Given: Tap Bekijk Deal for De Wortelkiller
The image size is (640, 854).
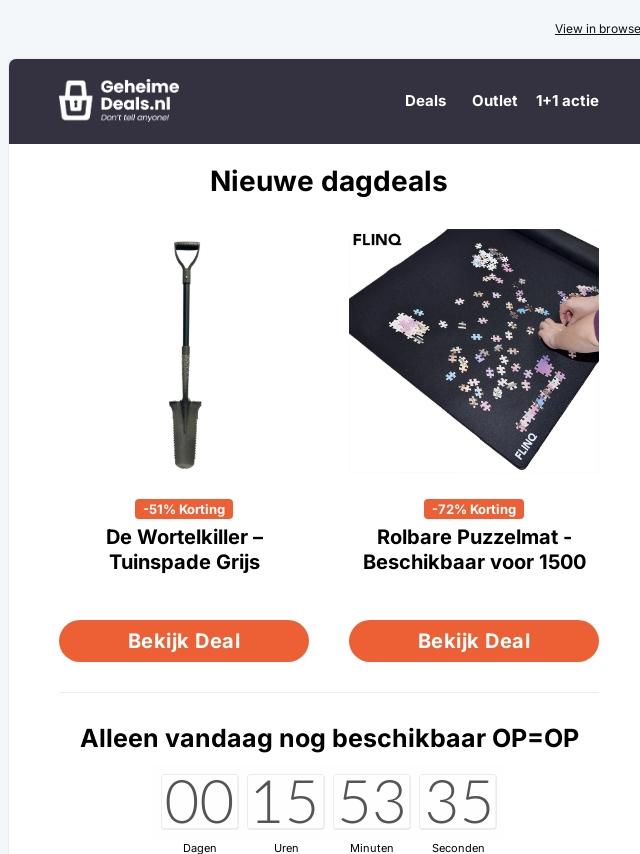Looking at the screenshot, I should pos(184,641).
